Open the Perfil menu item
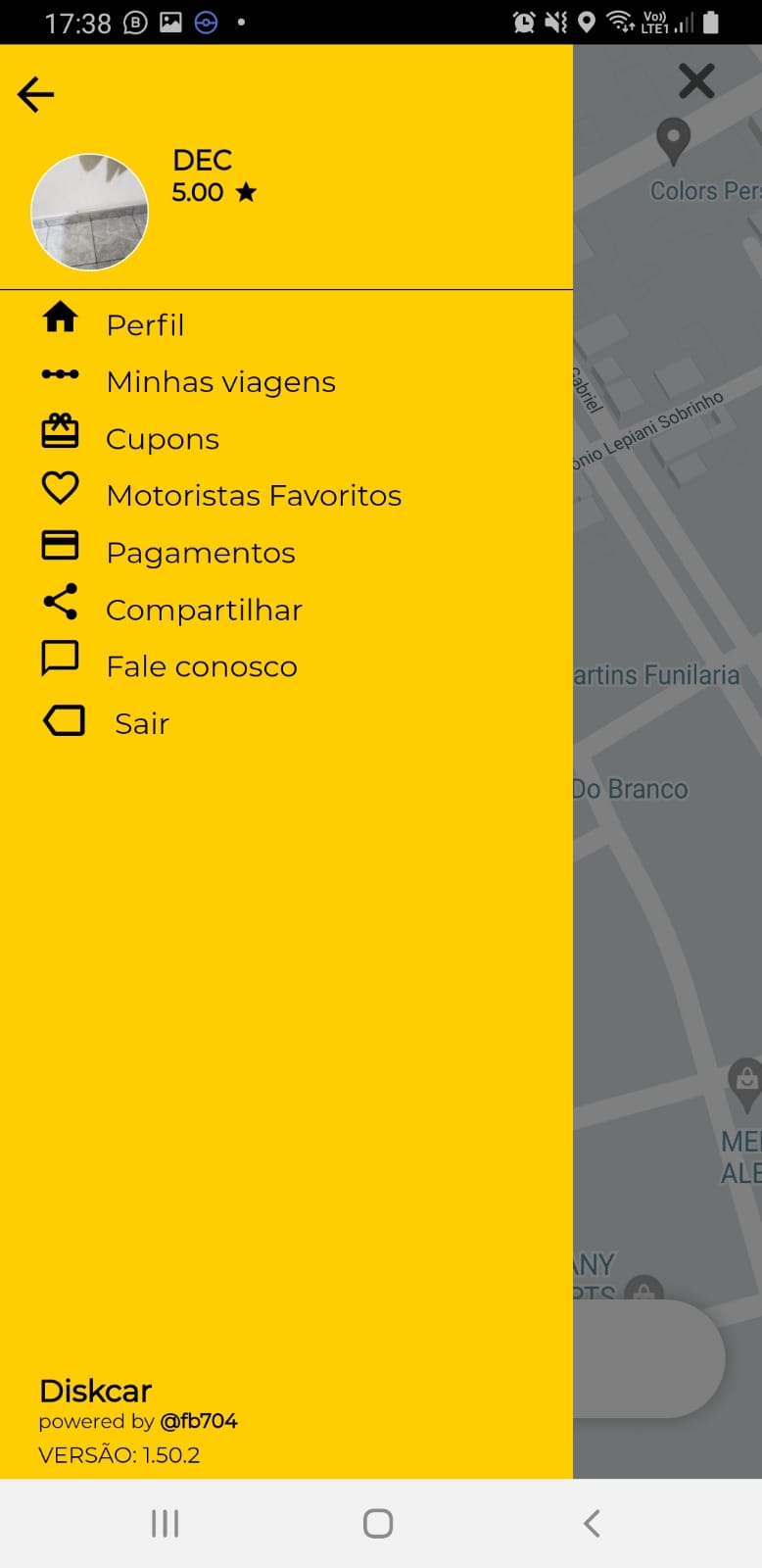 286,323
